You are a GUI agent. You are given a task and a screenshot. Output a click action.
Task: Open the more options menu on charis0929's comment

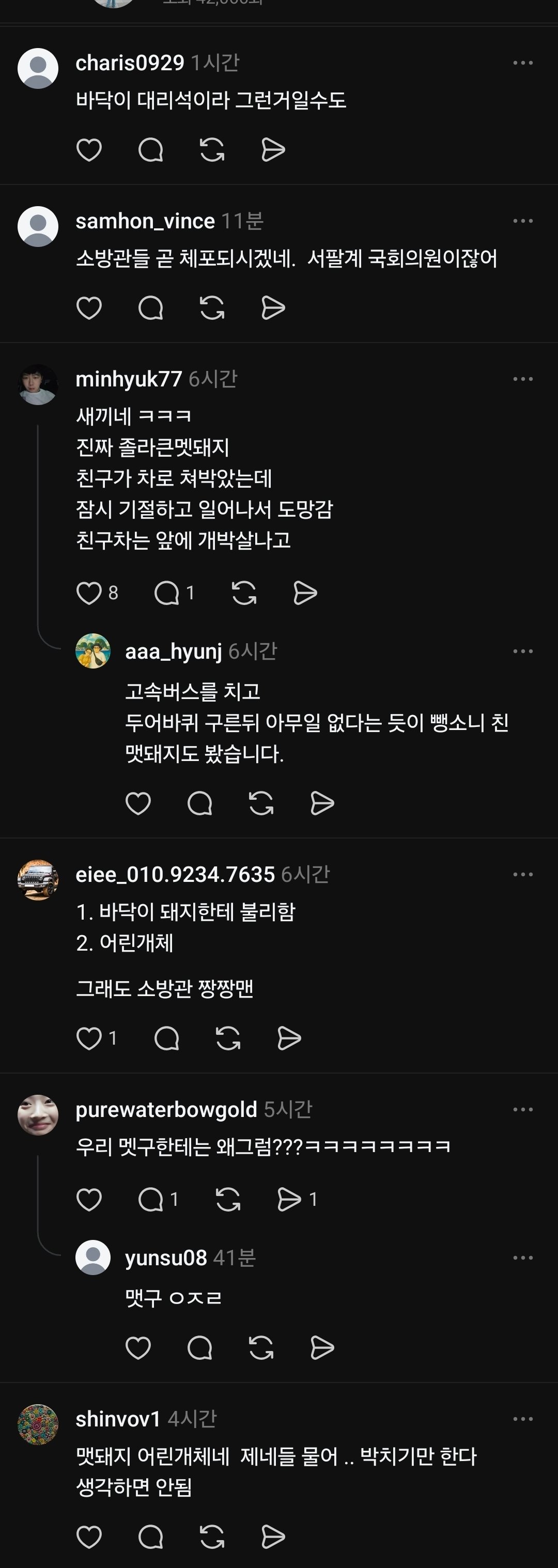coord(523,63)
